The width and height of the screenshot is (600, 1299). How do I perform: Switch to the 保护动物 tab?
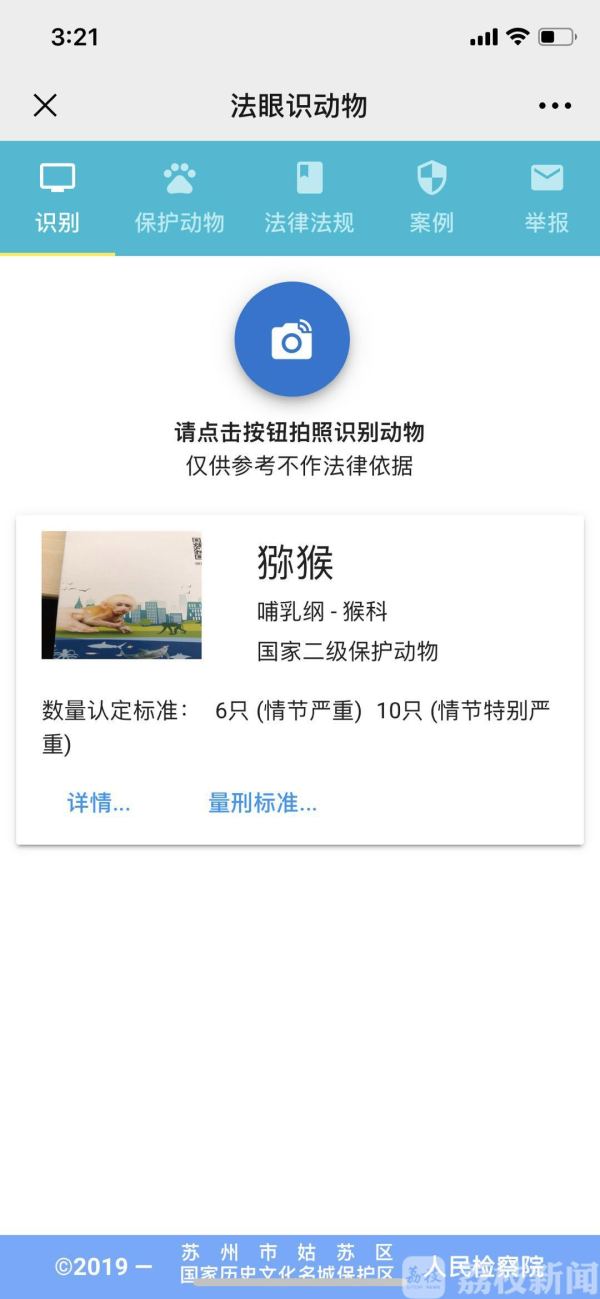tap(180, 198)
